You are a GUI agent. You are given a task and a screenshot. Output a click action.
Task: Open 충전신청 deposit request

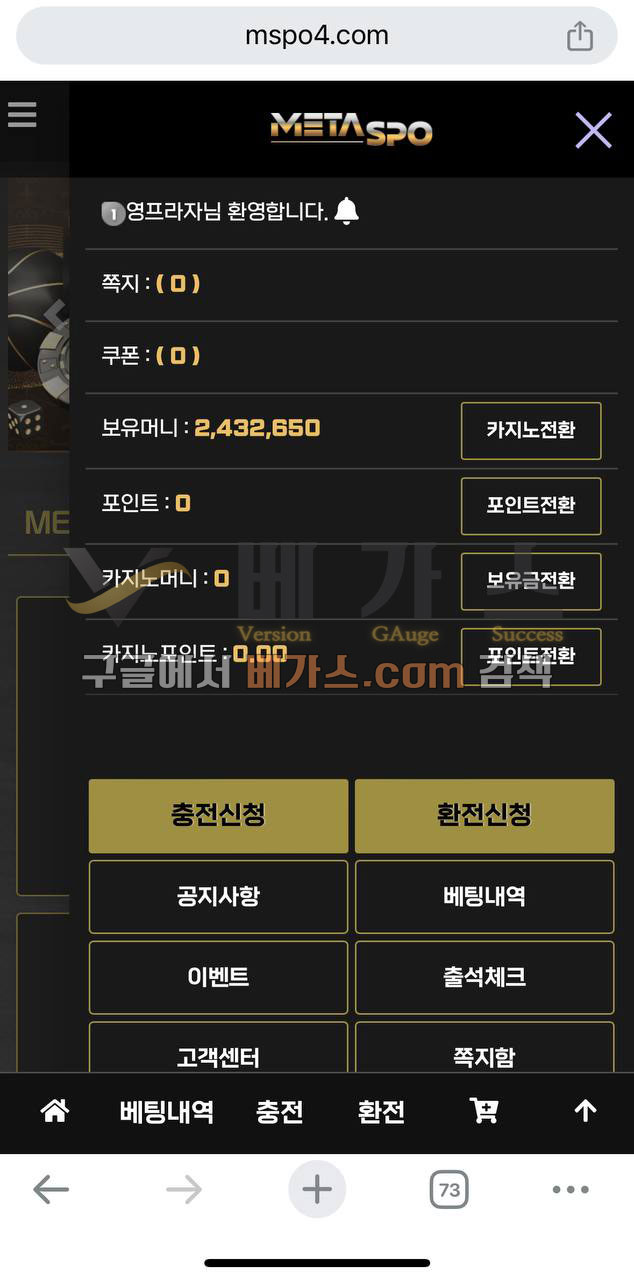coord(218,815)
